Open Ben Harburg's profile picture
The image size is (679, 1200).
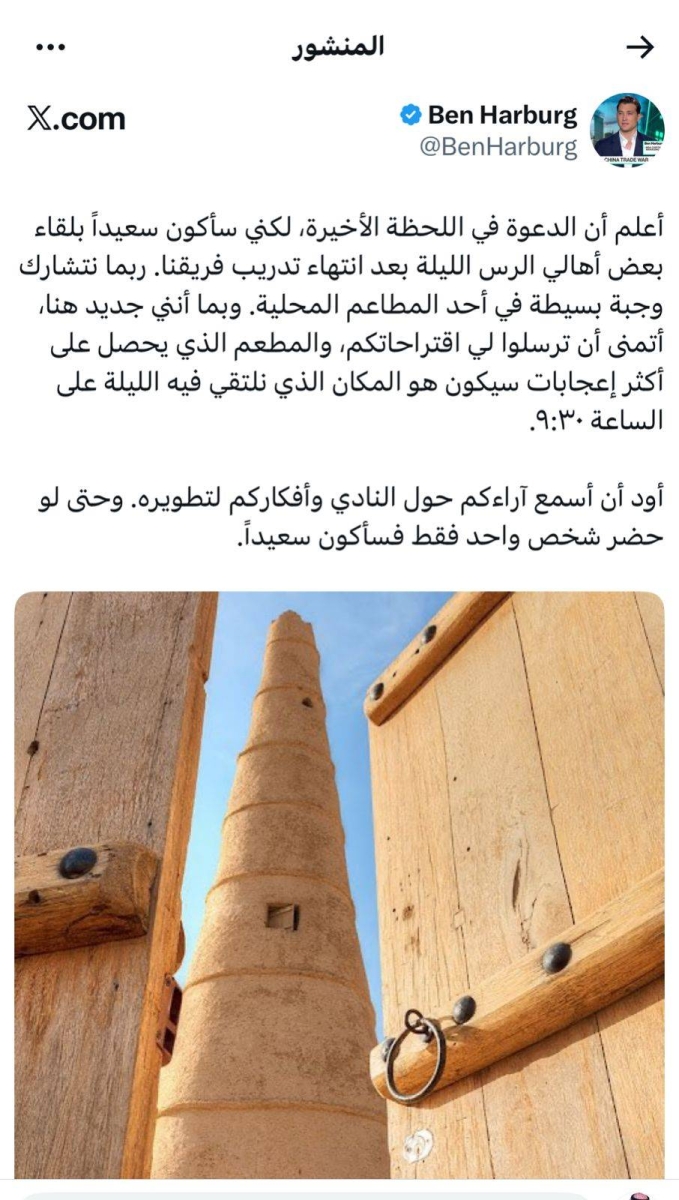click(x=627, y=130)
